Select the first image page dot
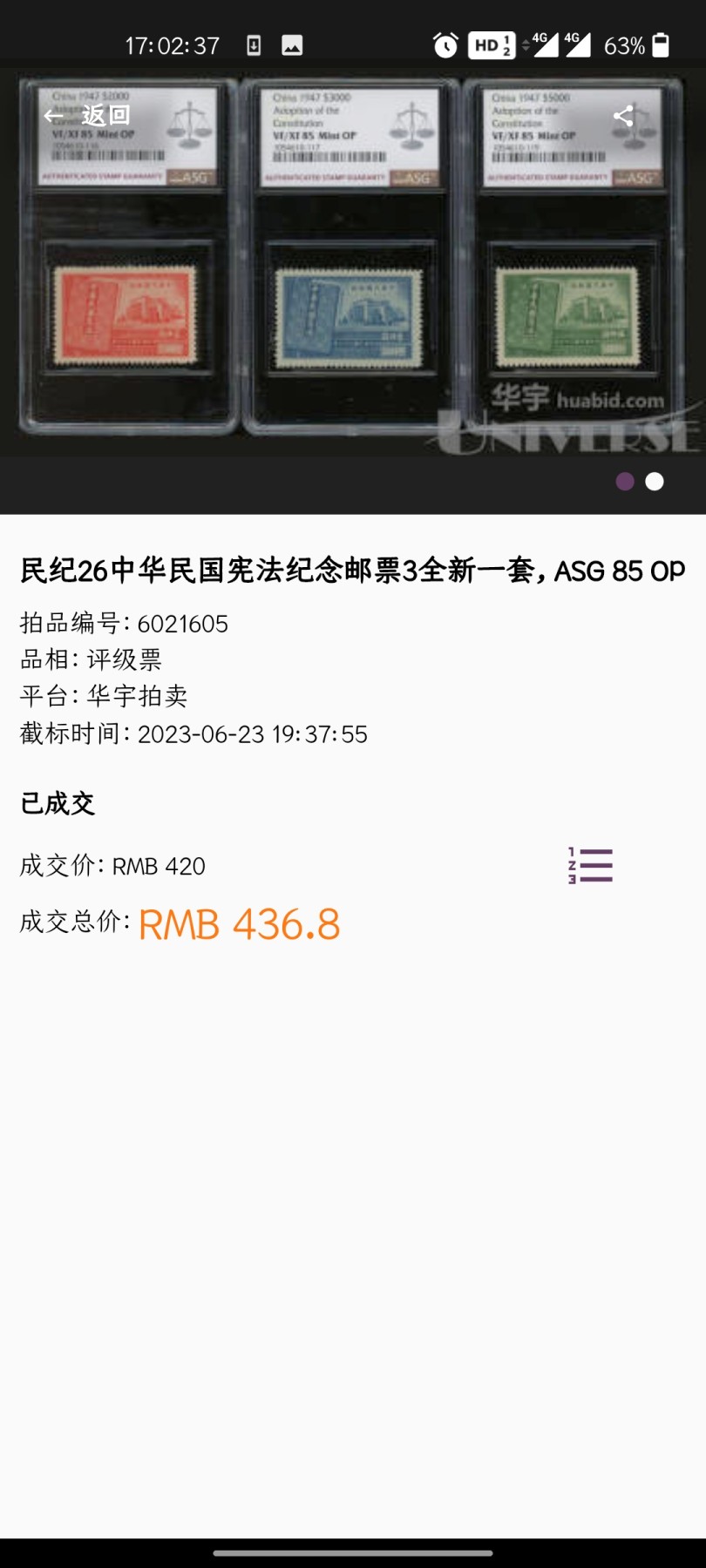Viewport: 706px width, 1568px height. [625, 482]
